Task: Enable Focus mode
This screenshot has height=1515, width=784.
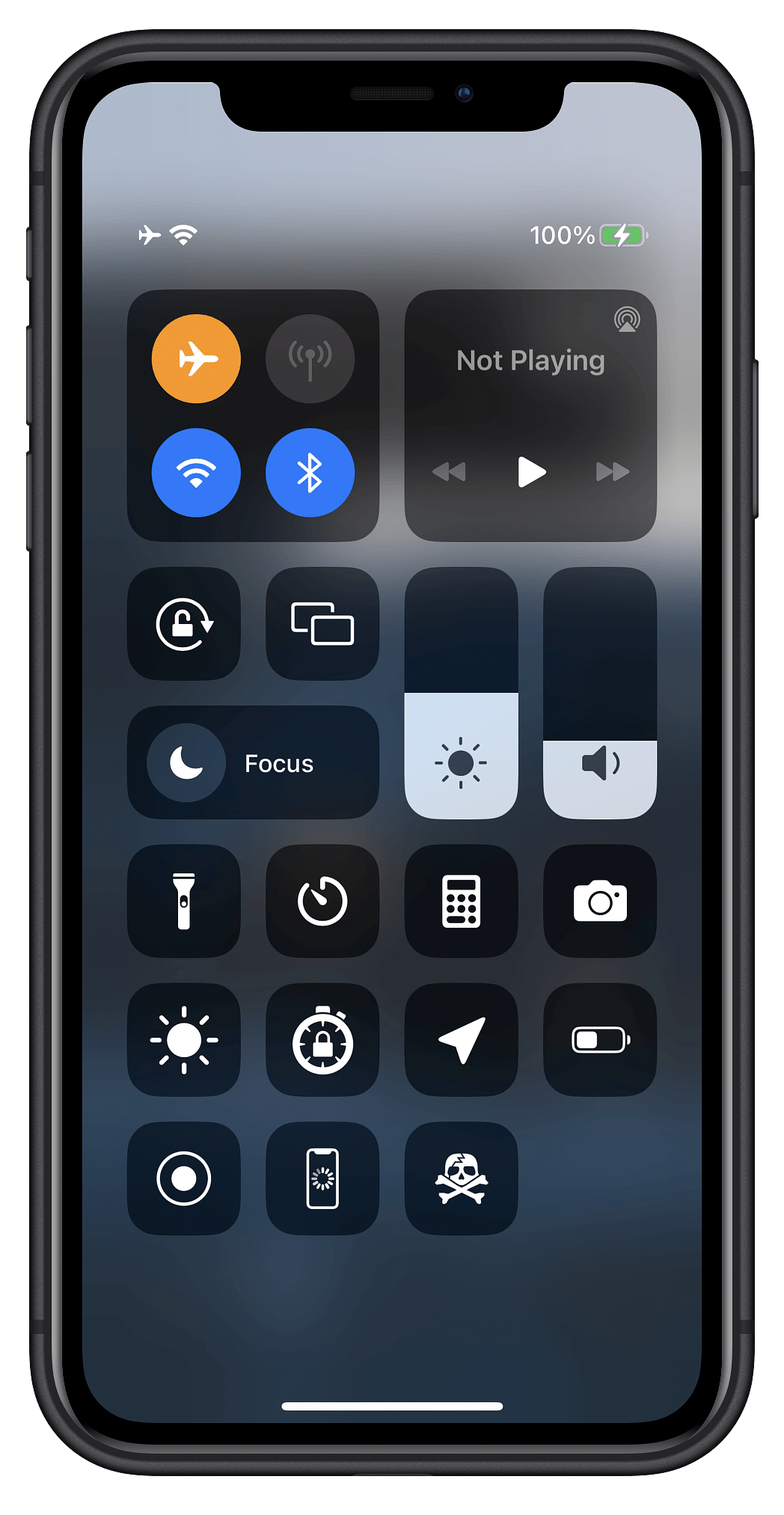Action: pos(253,762)
